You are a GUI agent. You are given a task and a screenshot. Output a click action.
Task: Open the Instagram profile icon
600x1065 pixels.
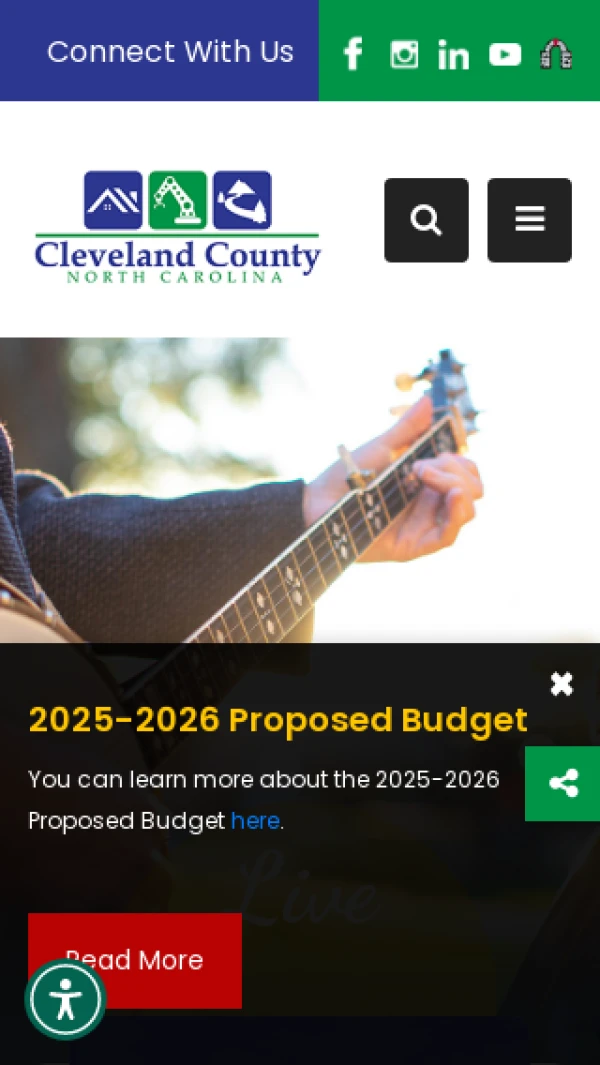404,54
